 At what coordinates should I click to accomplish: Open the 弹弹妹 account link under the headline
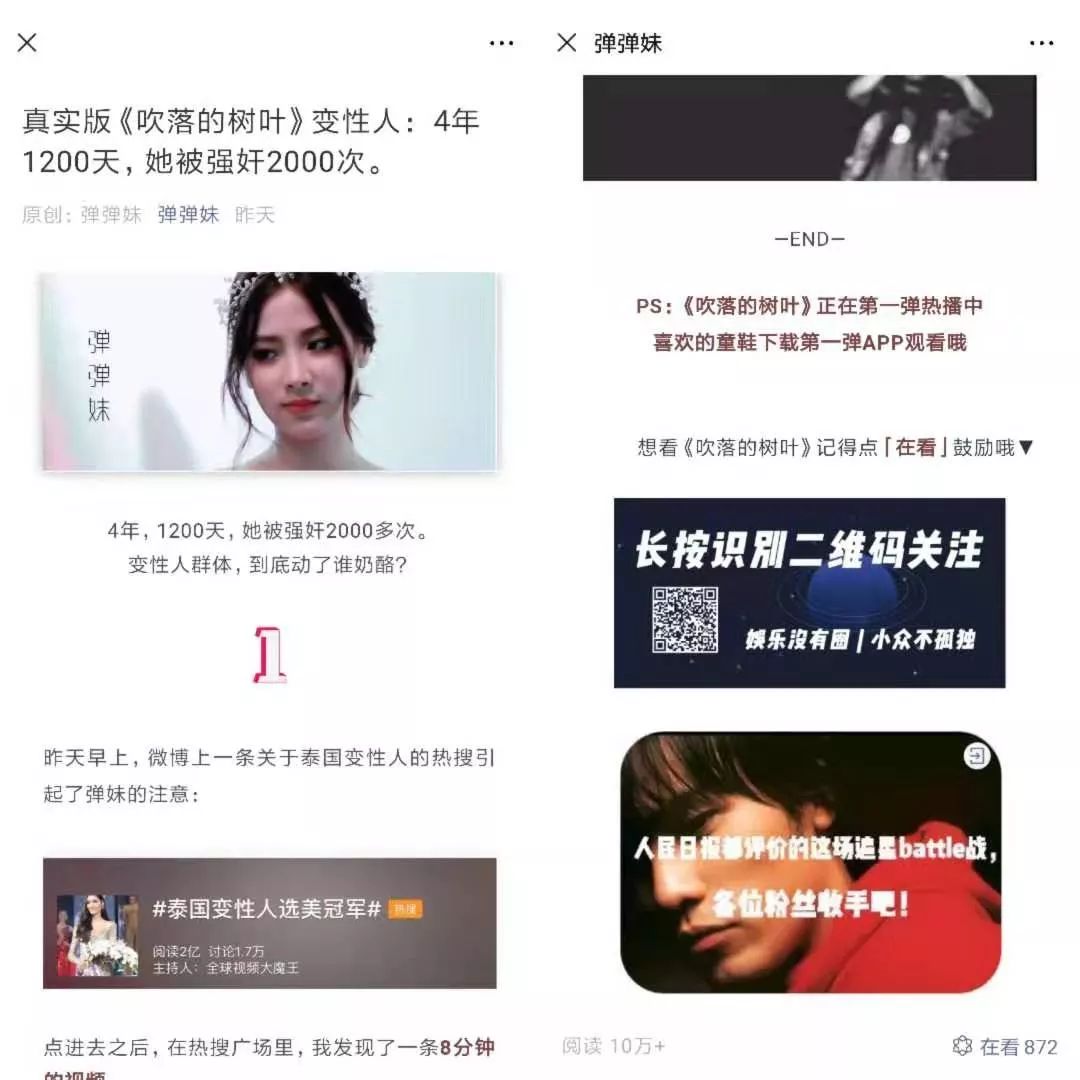(x=188, y=215)
